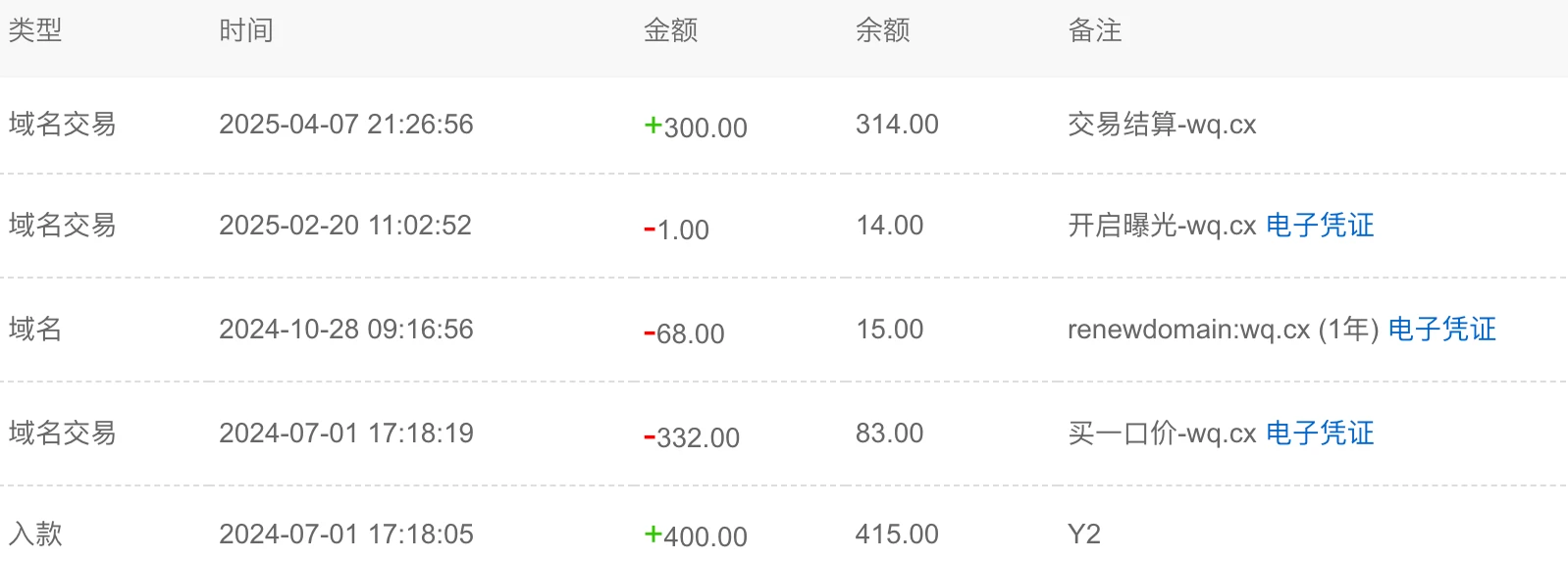This screenshot has height=561, width=1568.
Task: Open 电子凭证 for 买一口价-wq.cx
Action: (x=1320, y=433)
